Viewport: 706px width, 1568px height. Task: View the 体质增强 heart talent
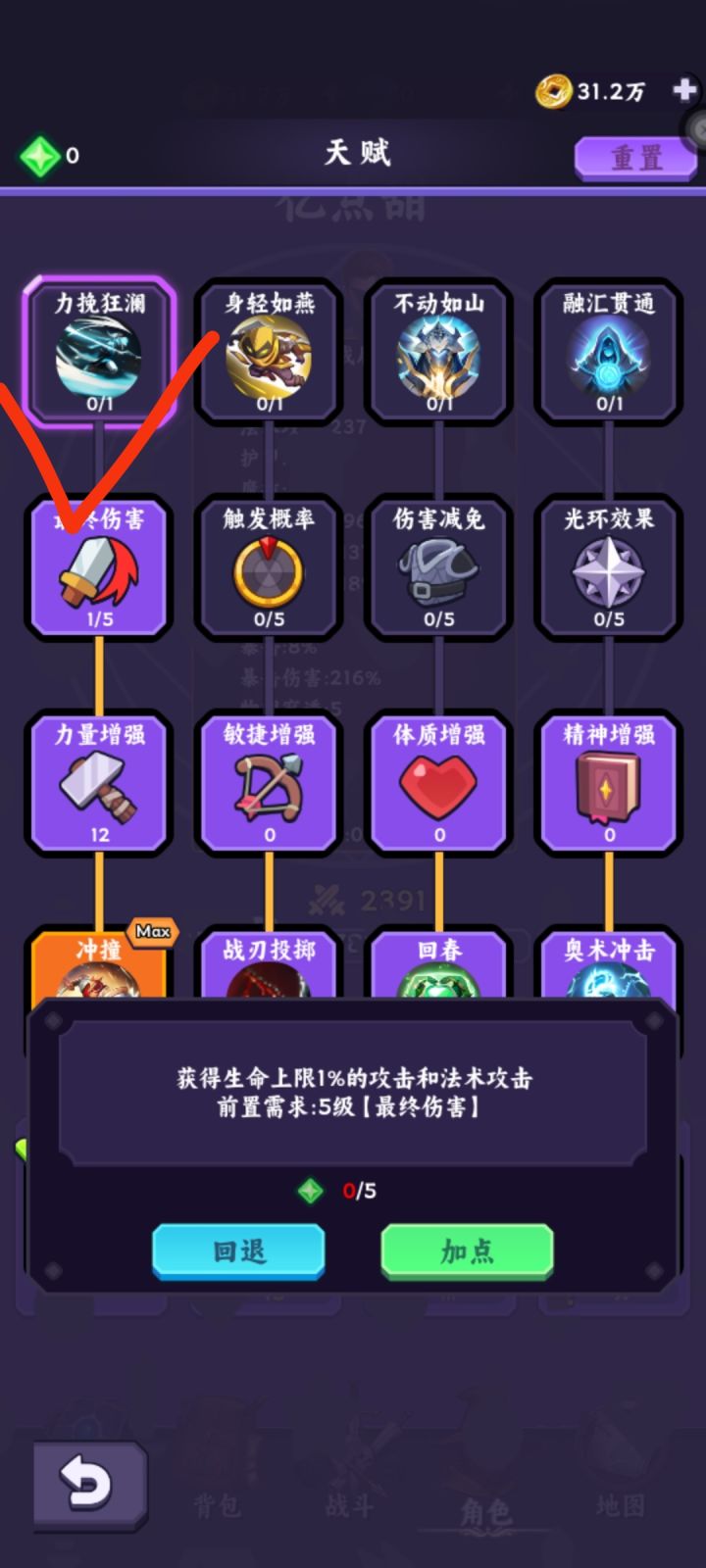tap(438, 784)
